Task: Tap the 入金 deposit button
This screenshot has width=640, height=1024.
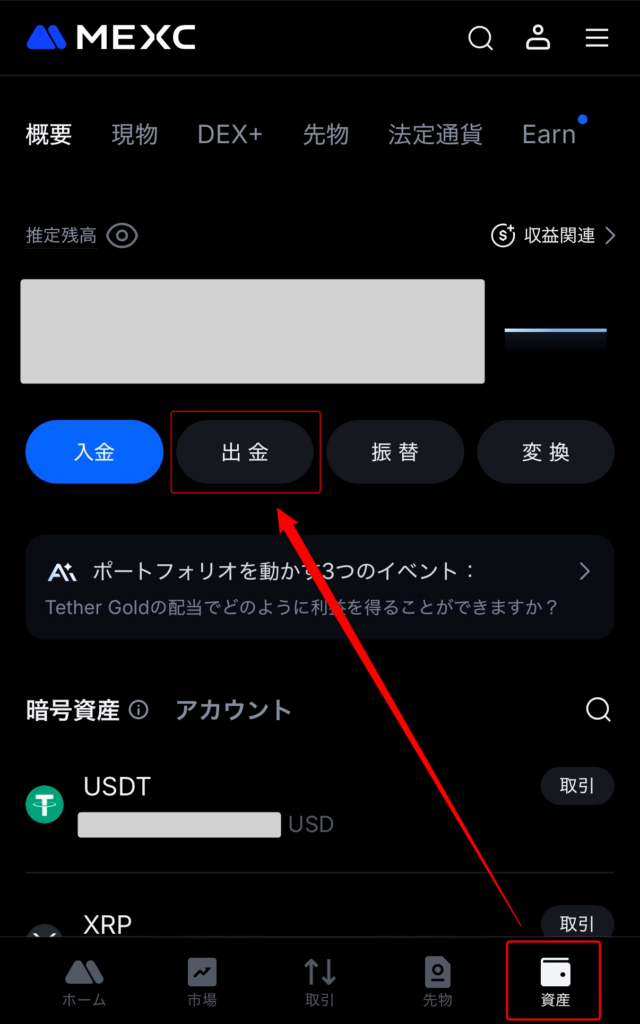Action: point(94,452)
